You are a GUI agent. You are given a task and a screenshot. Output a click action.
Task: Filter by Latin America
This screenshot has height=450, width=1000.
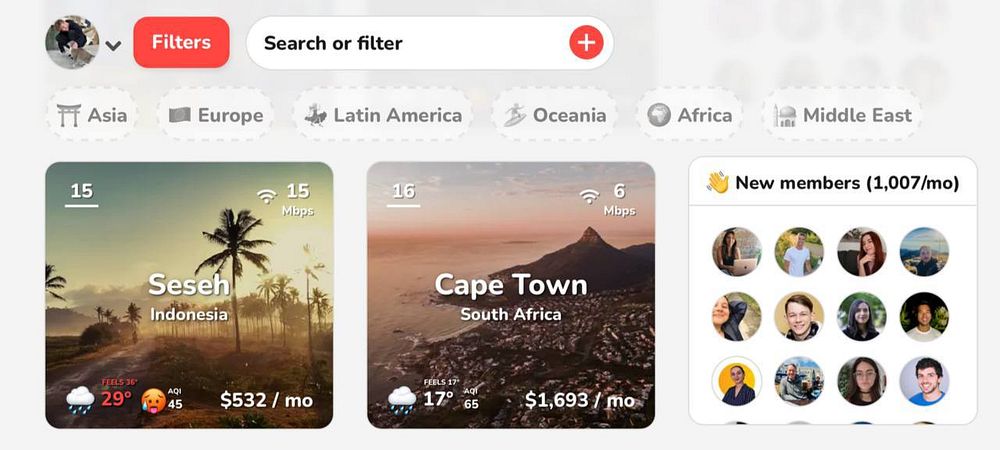[384, 115]
